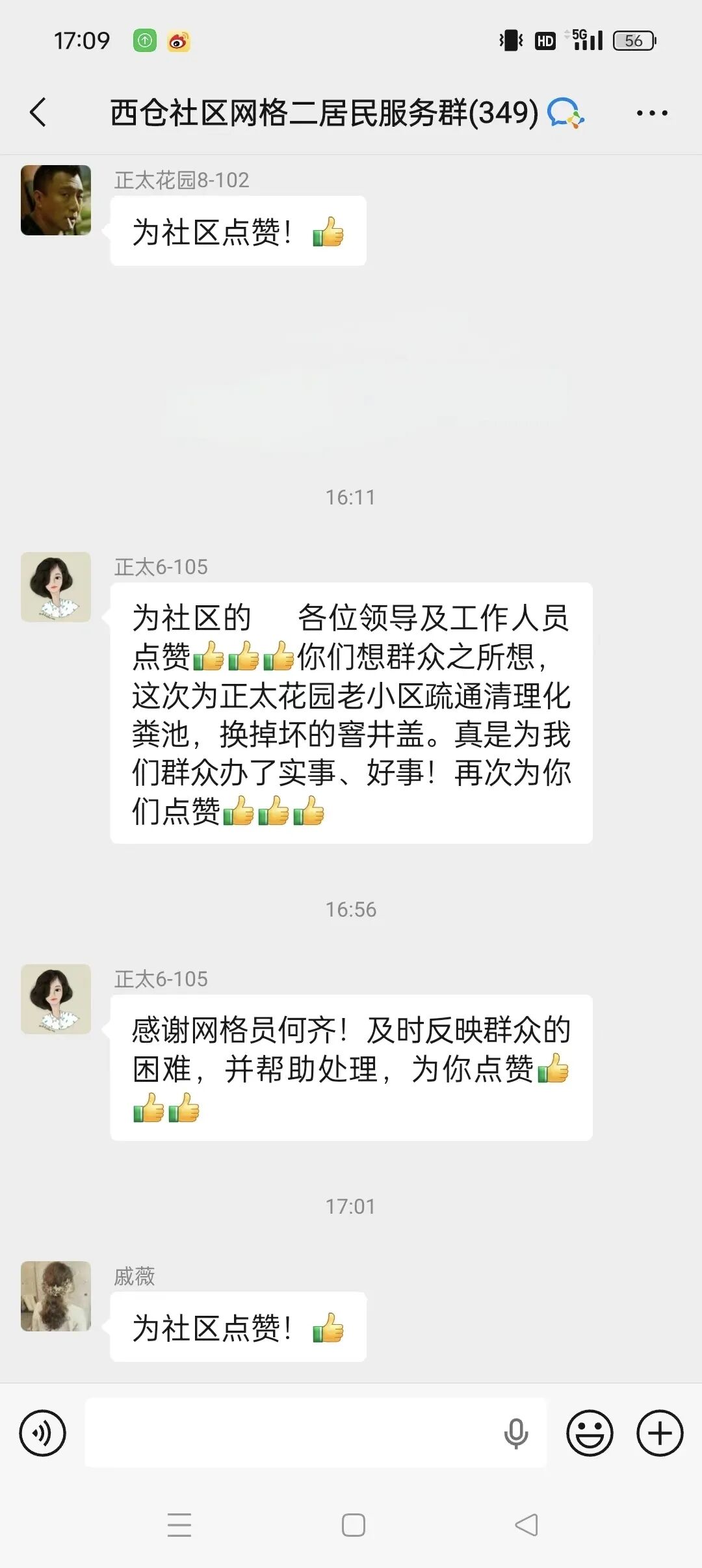Open the three-dot chat info menu
The image size is (702, 1568).
[x=652, y=113]
